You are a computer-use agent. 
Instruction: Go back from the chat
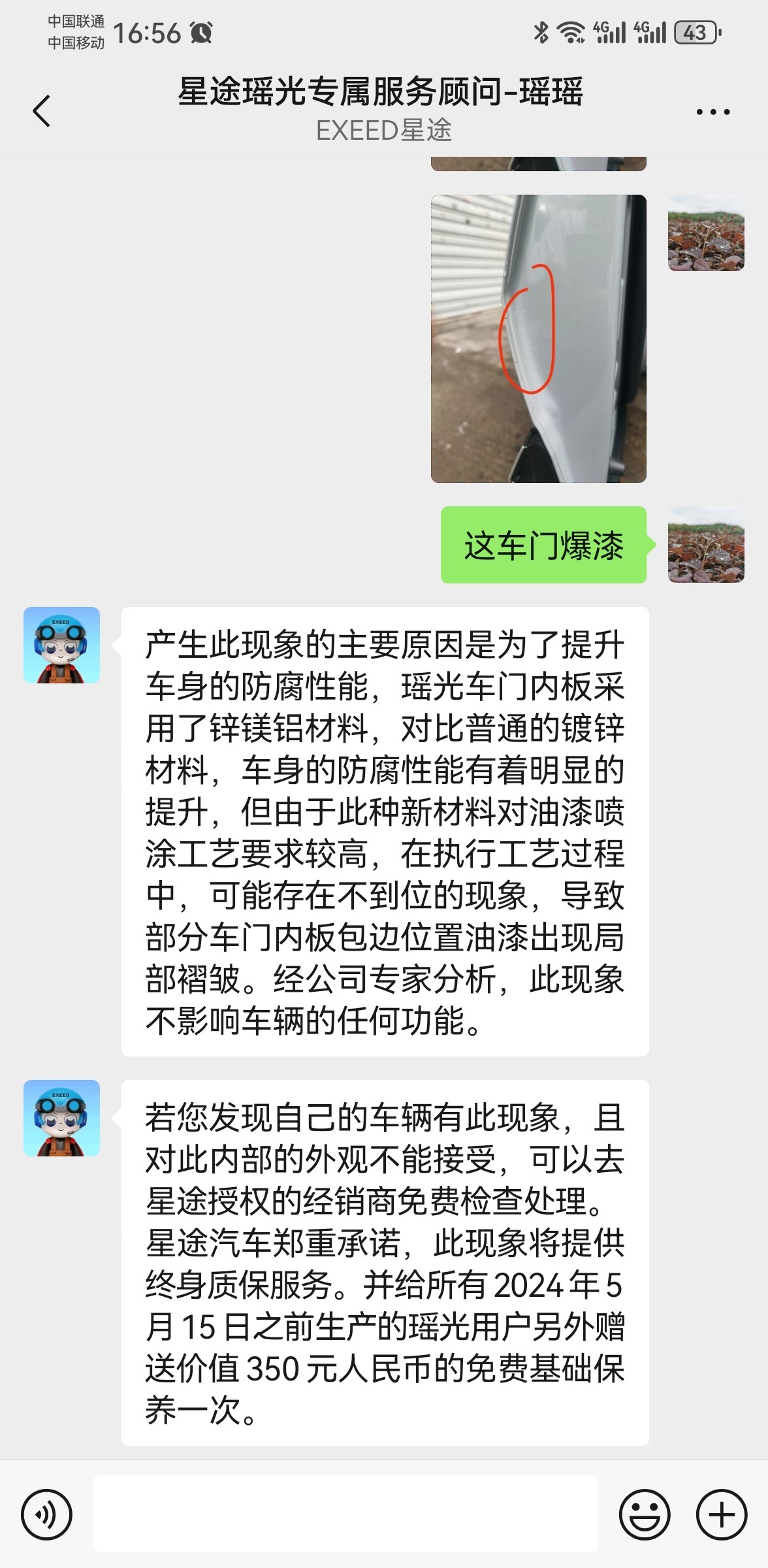click(42, 111)
